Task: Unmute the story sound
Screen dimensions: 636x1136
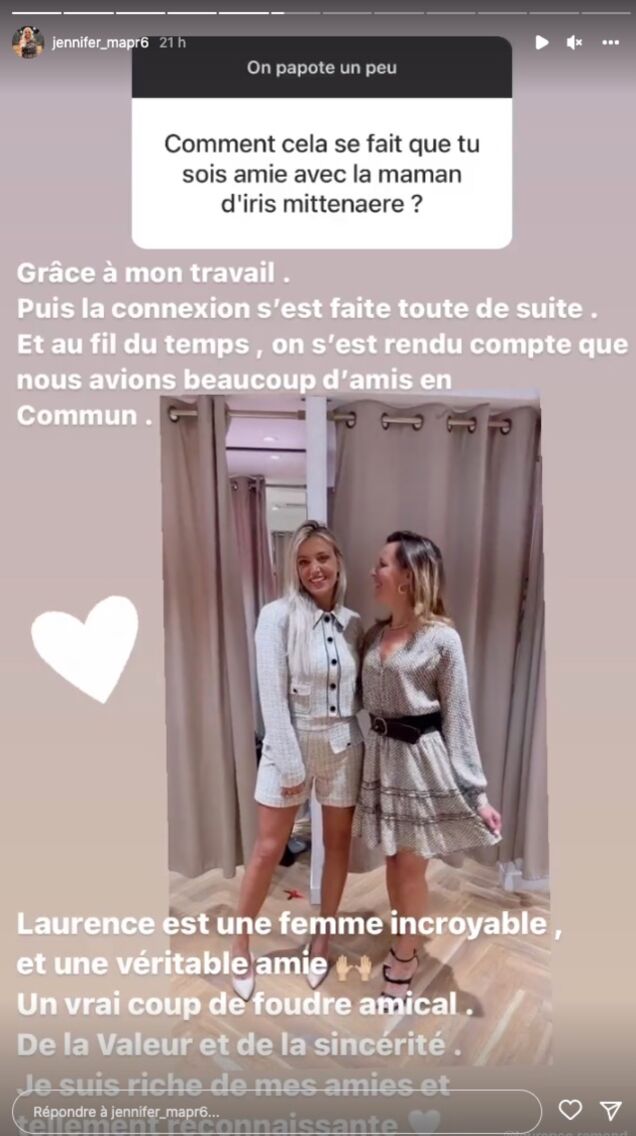Action: tap(575, 42)
